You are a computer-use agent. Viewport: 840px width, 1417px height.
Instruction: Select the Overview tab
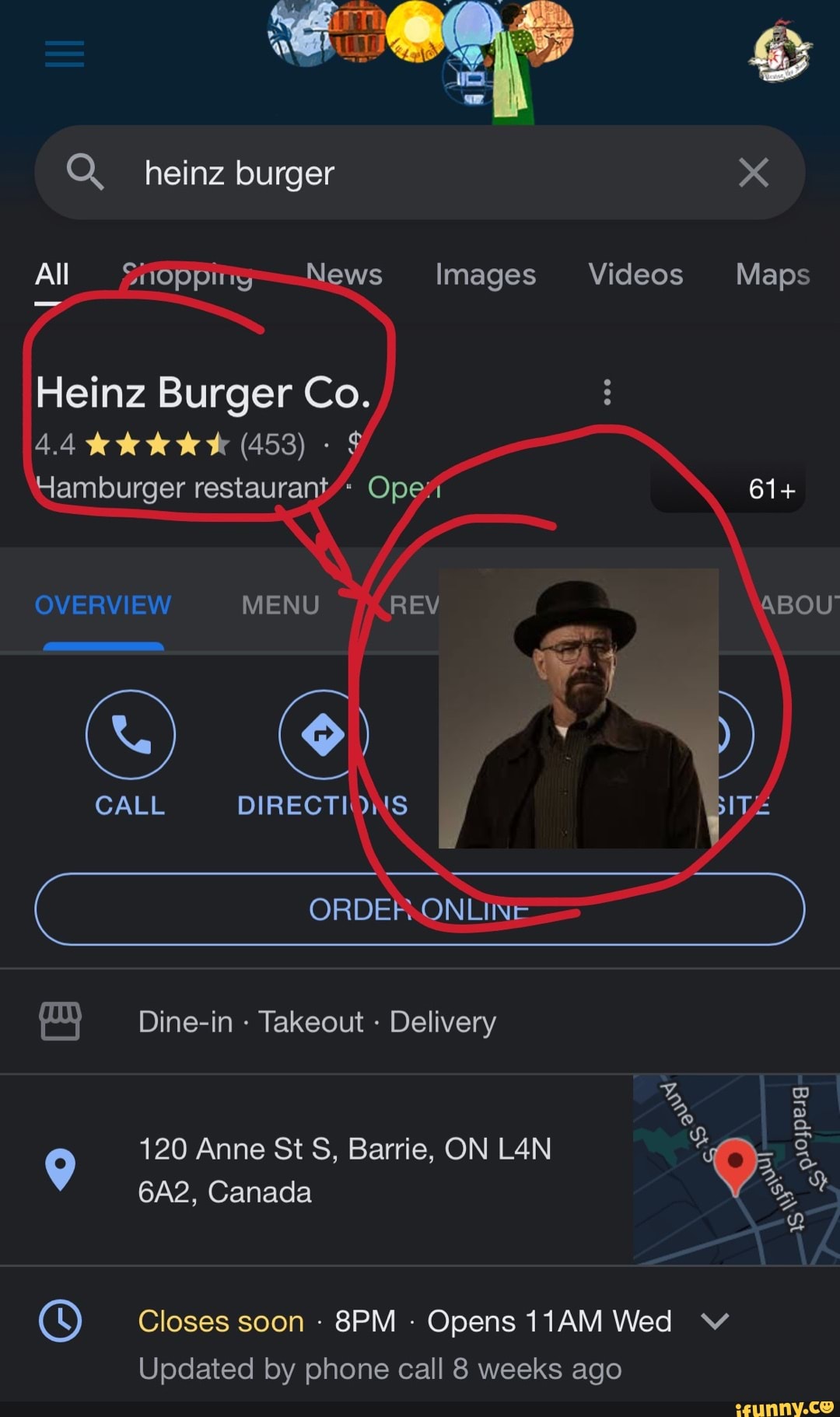(x=103, y=605)
